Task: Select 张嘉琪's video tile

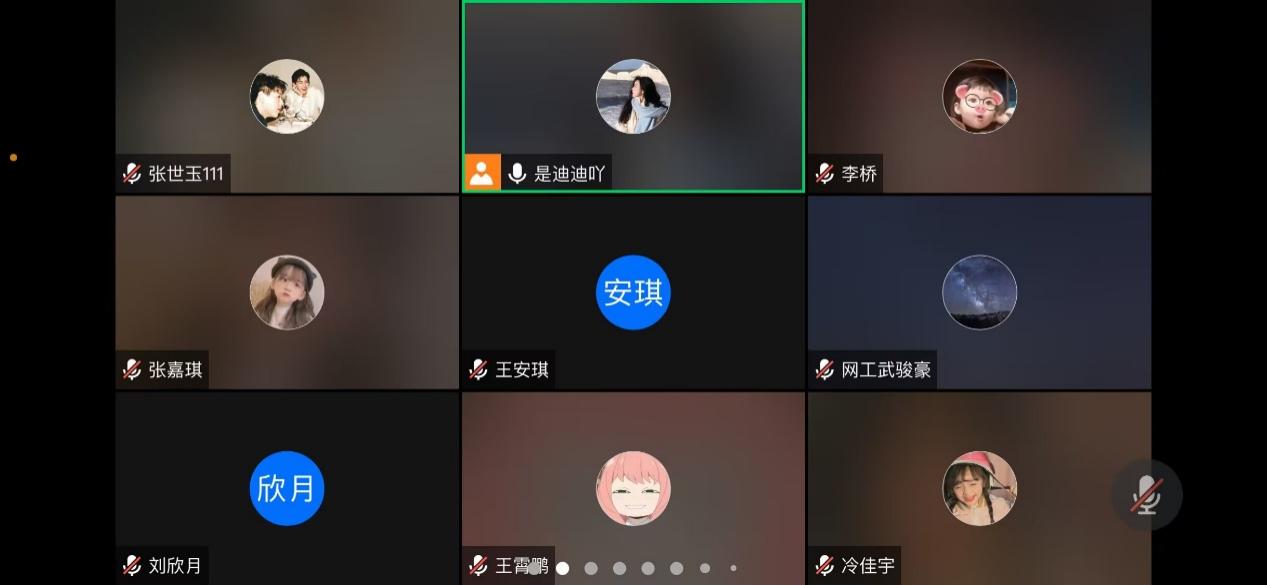Action: pyautogui.click(x=287, y=292)
